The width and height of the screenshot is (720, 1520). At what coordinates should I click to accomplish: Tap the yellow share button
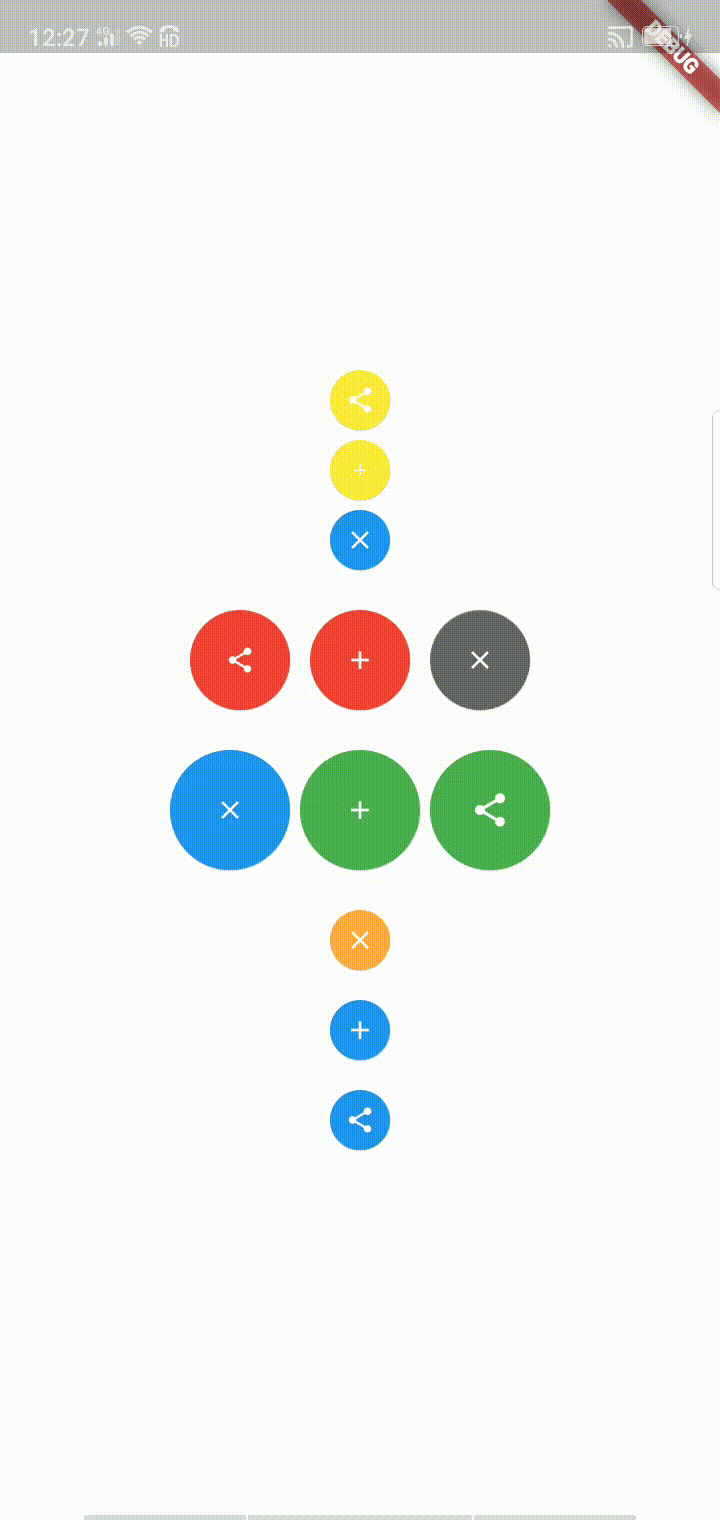click(360, 400)
